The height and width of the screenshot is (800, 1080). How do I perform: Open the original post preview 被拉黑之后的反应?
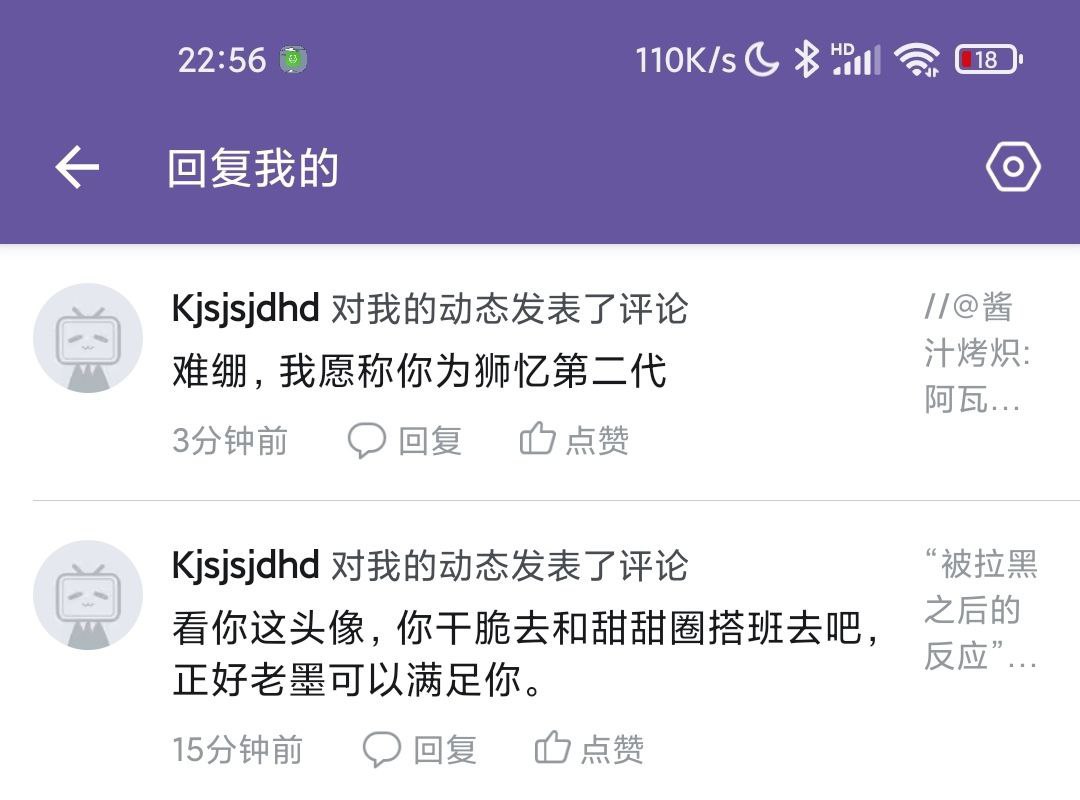(x=980, y=610)
